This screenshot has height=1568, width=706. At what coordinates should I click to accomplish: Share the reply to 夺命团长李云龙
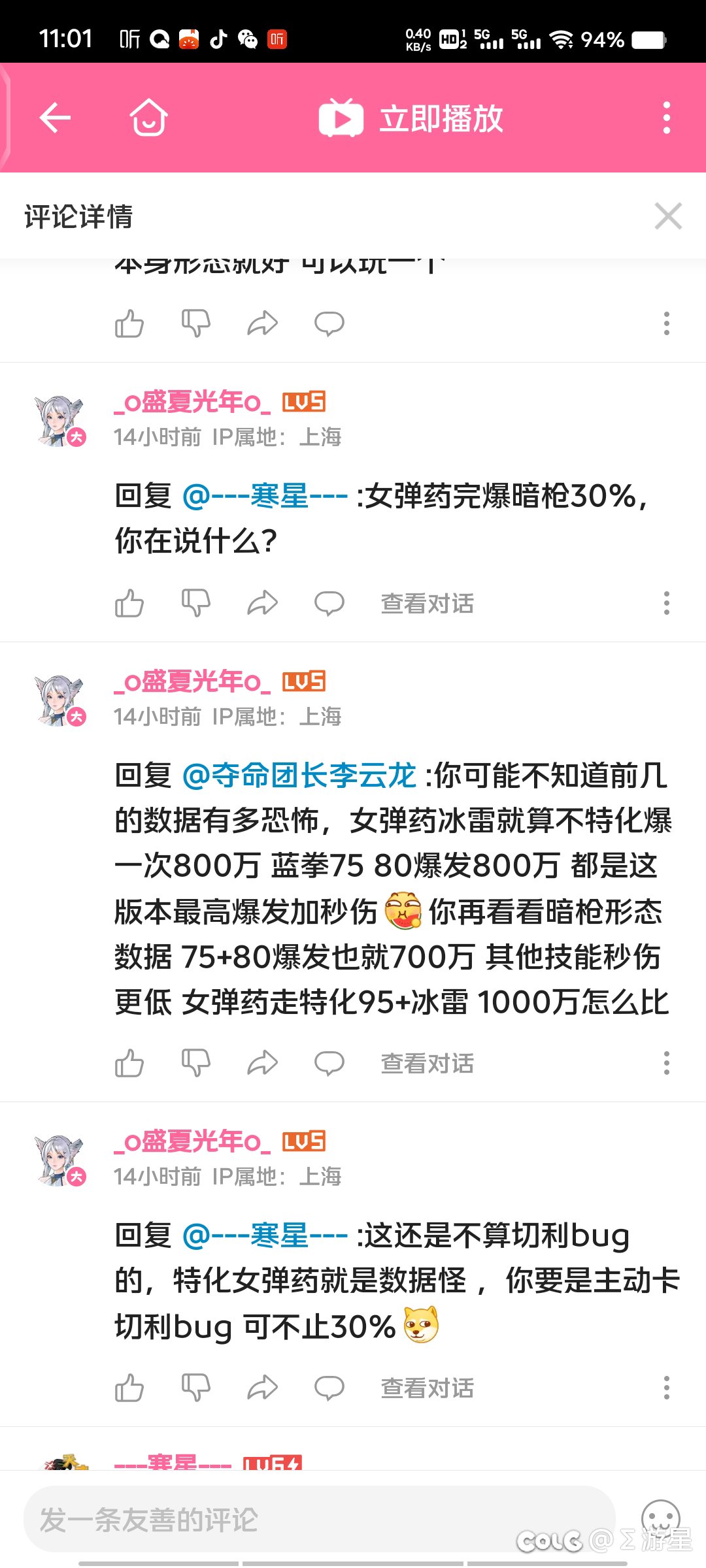(263, 1063)
